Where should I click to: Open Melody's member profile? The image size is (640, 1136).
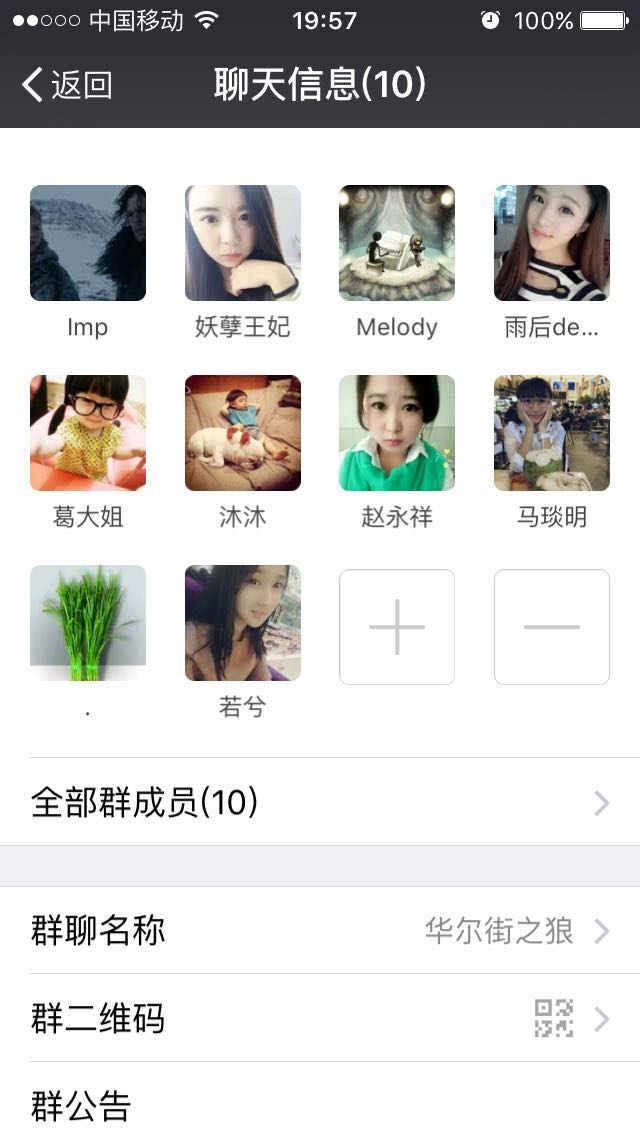click(x=397, y=243)
